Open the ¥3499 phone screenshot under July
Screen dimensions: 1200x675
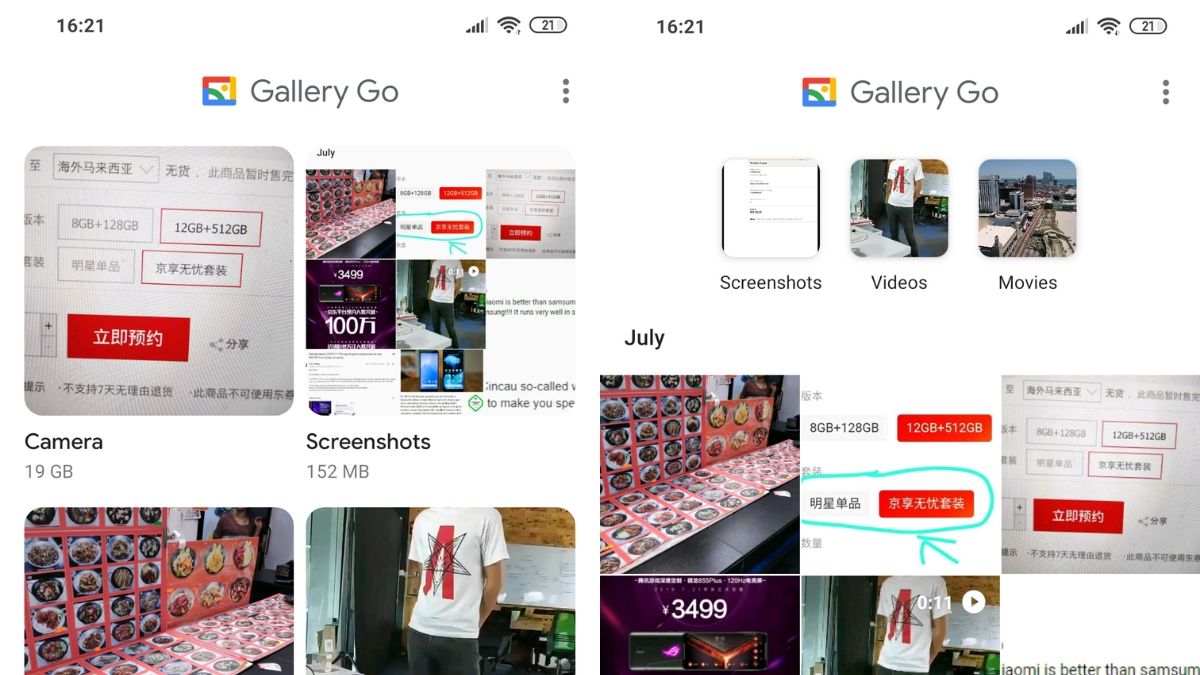[x=699, y=625]
